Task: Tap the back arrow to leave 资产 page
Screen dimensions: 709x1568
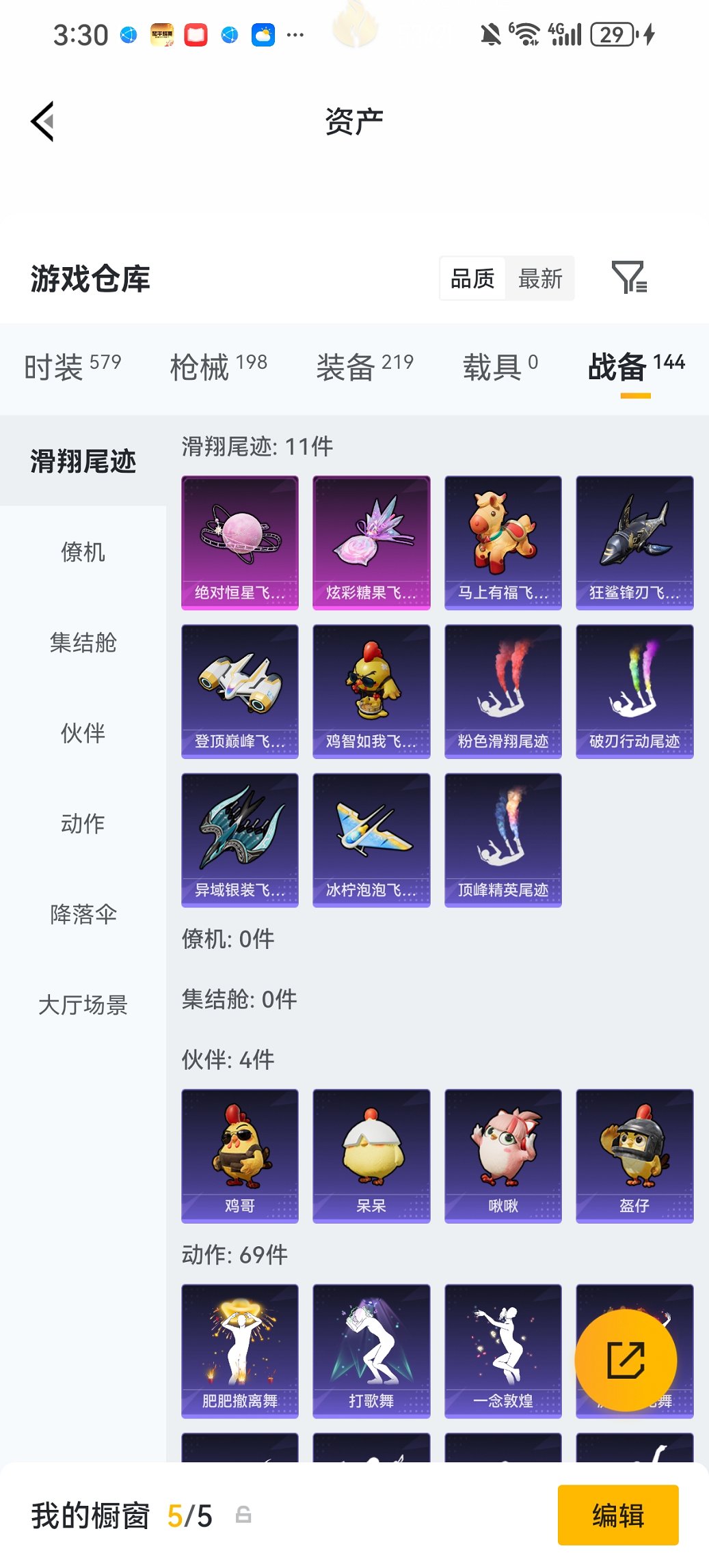Action: pyautogui.click(x=43, y=120)
